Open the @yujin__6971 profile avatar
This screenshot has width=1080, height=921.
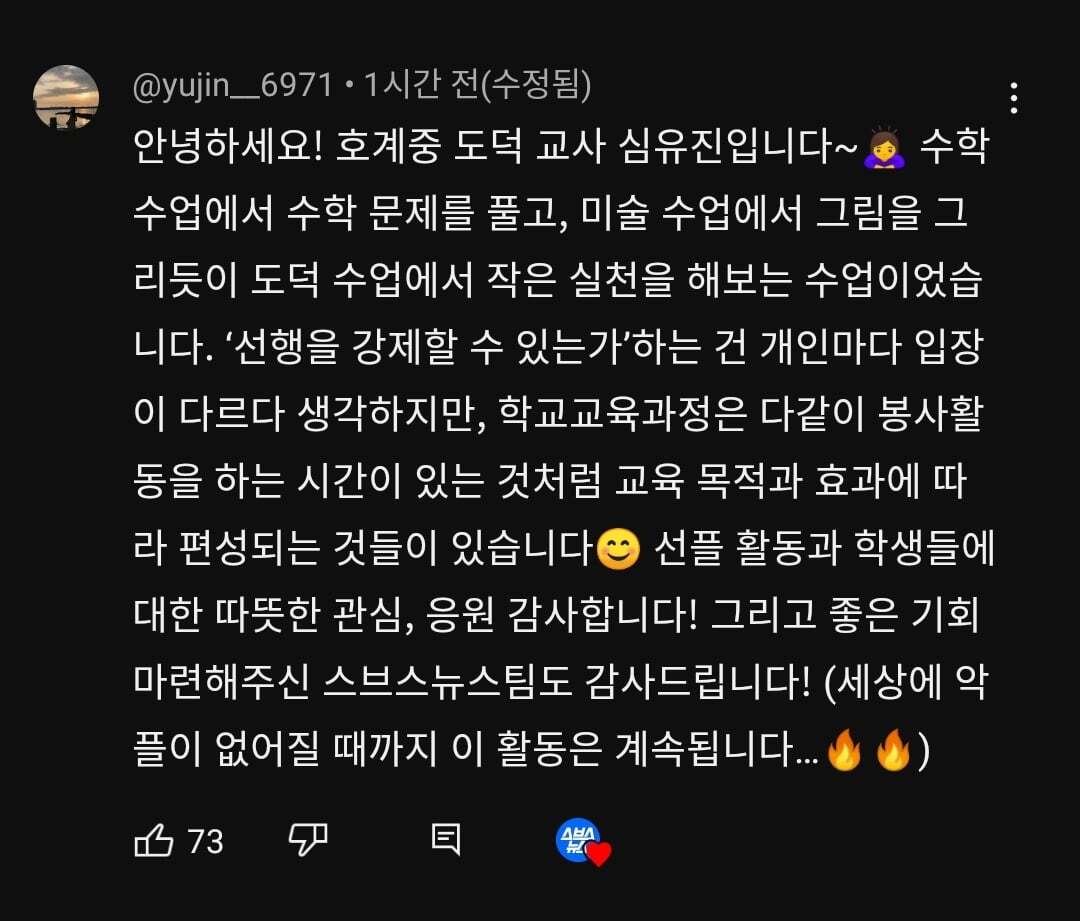coord(66,97)
